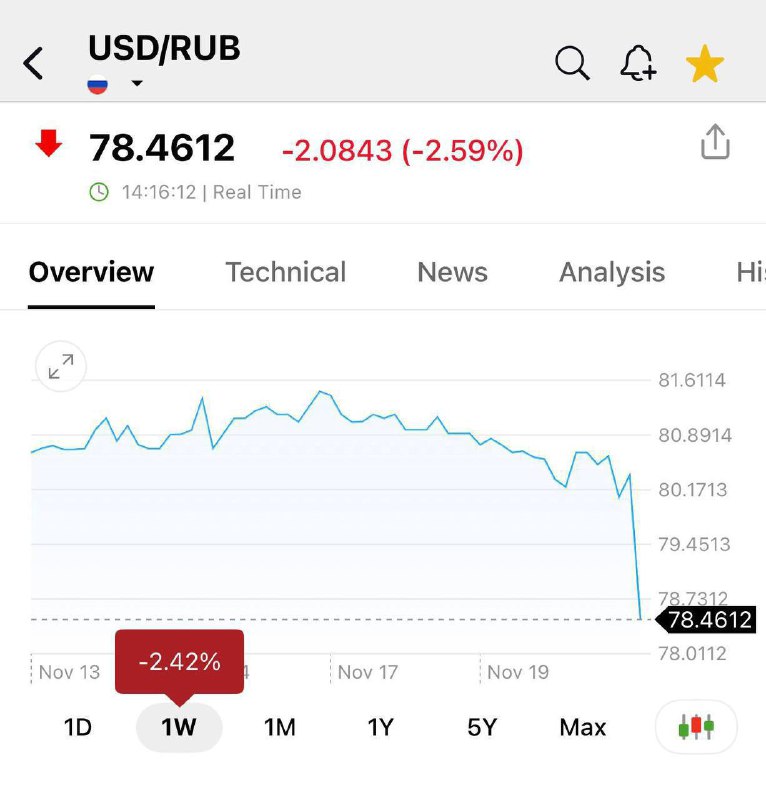Switch to the Technical tab

[x=285, y=272]
